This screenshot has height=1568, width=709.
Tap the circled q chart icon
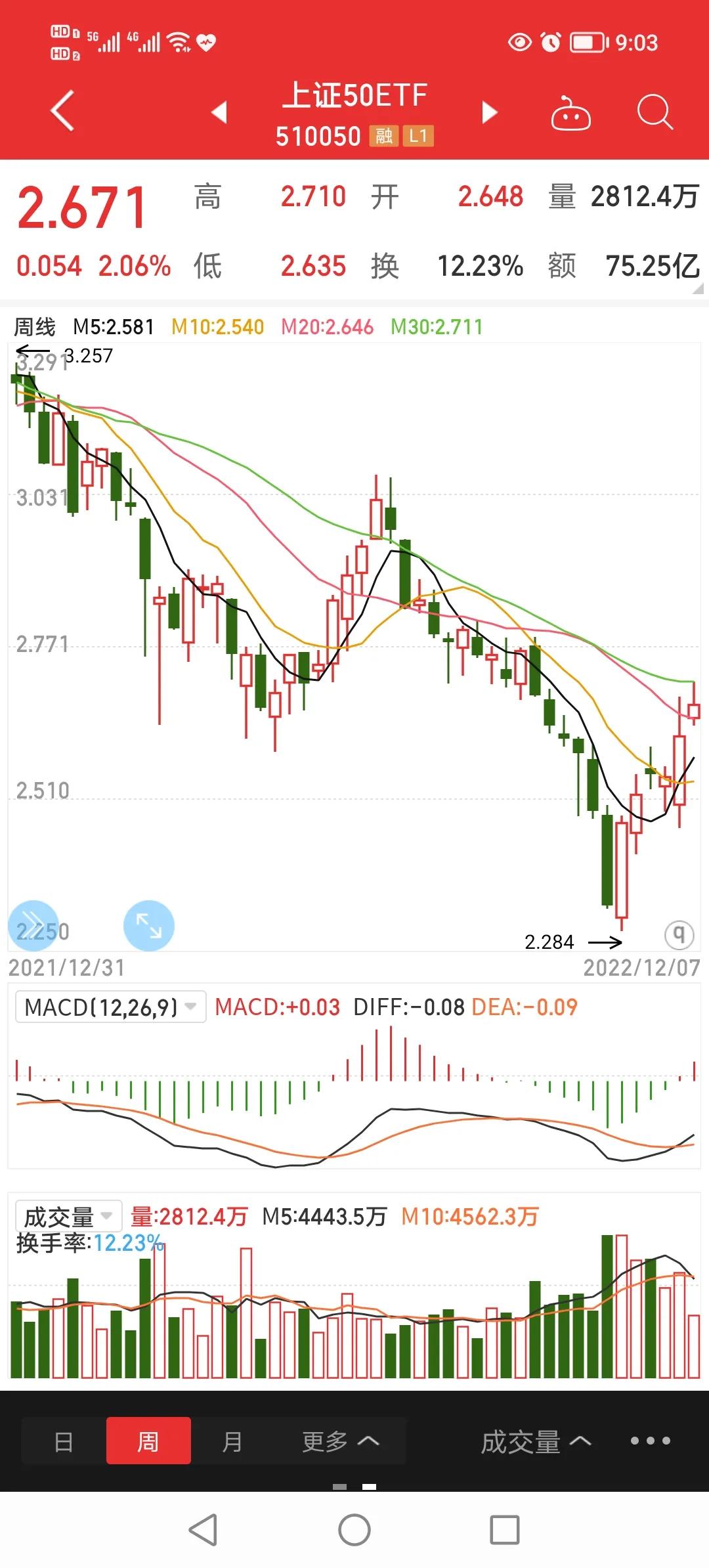tap(679, 934)
